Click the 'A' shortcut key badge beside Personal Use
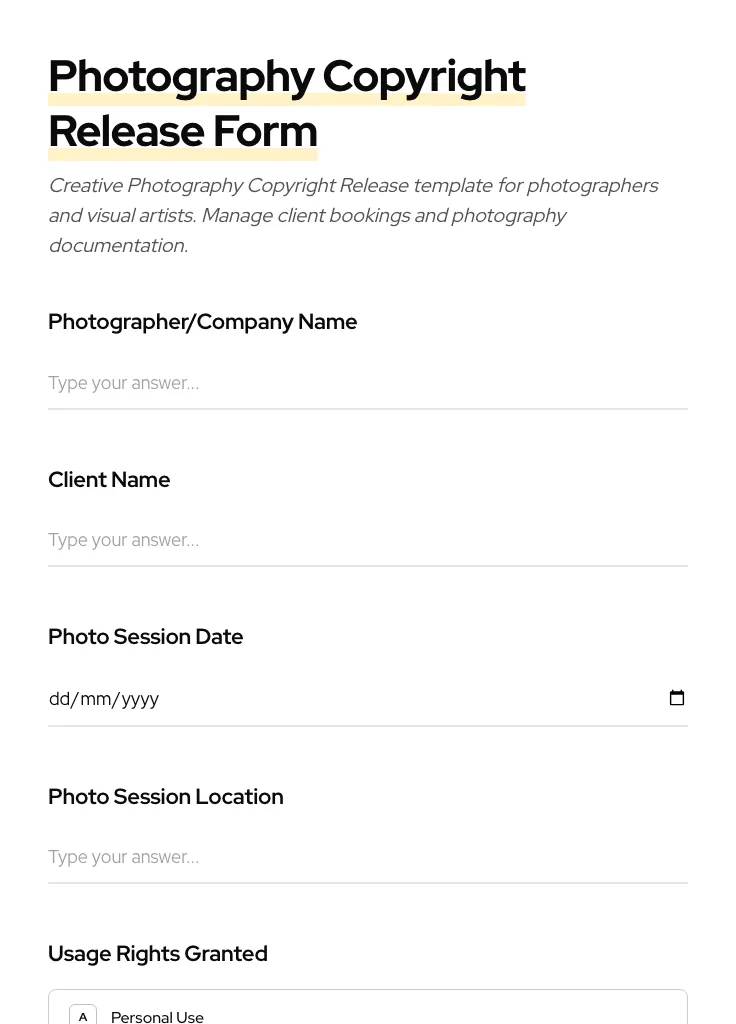 (x=83, y=1015)
